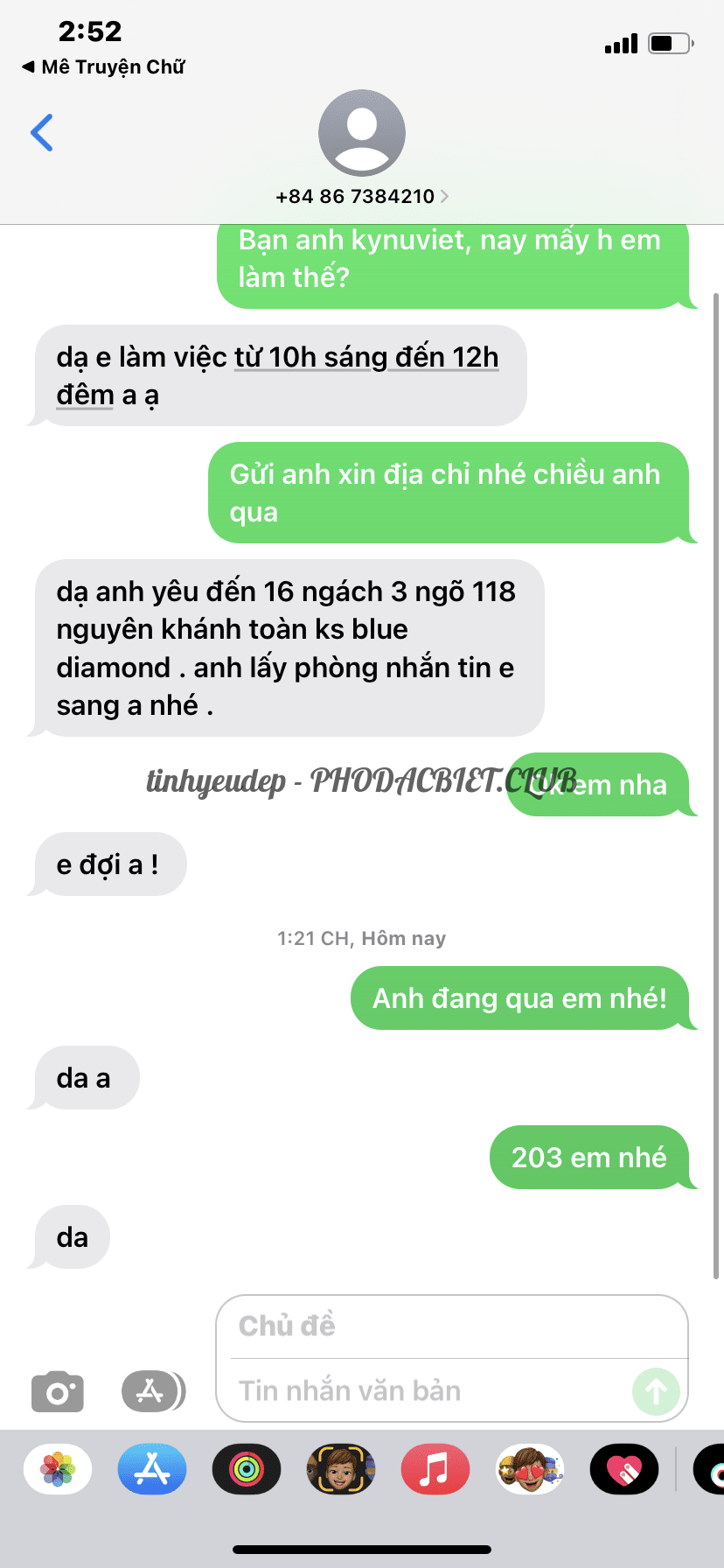Open the Photos iMessage app

[x=58, y=1469]
